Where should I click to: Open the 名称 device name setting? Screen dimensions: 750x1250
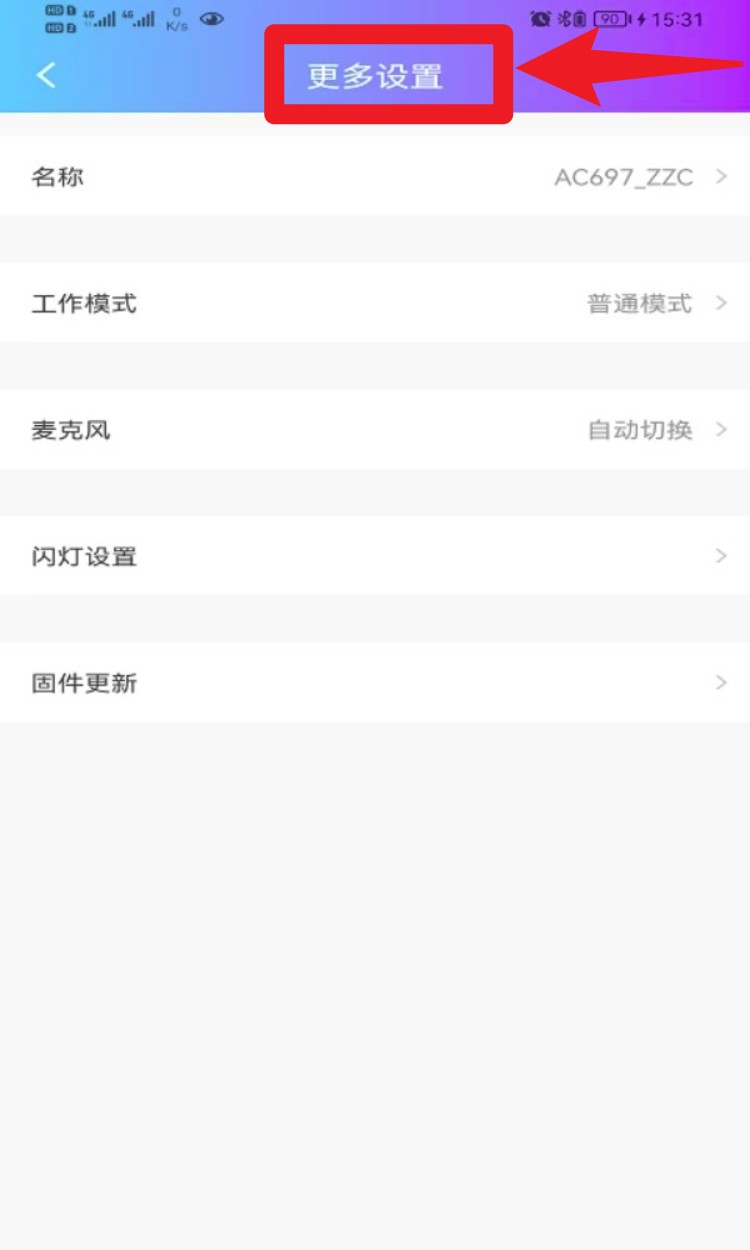coord(375,177)
